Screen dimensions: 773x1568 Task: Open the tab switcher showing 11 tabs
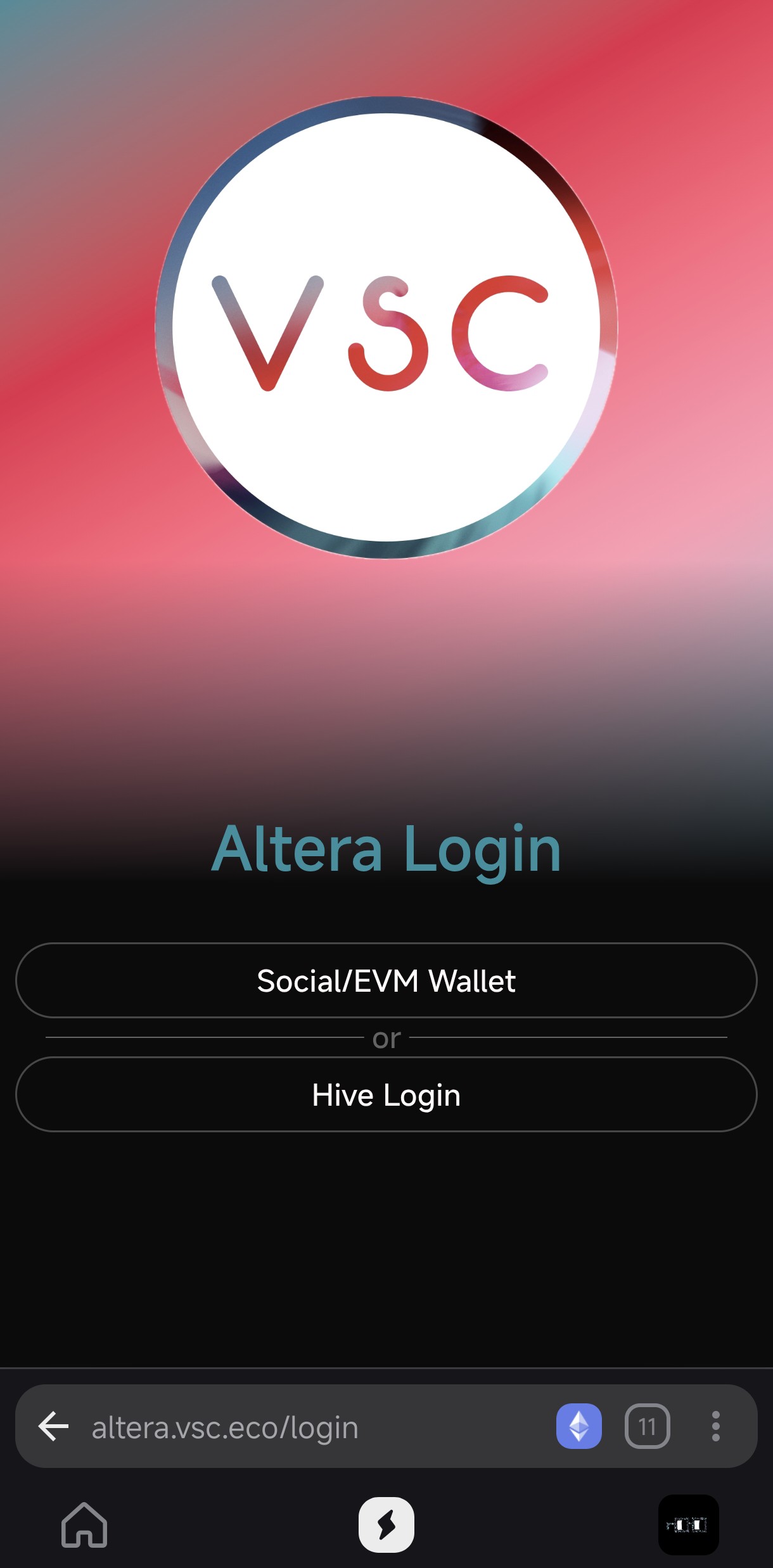(x=647, y=1426)
